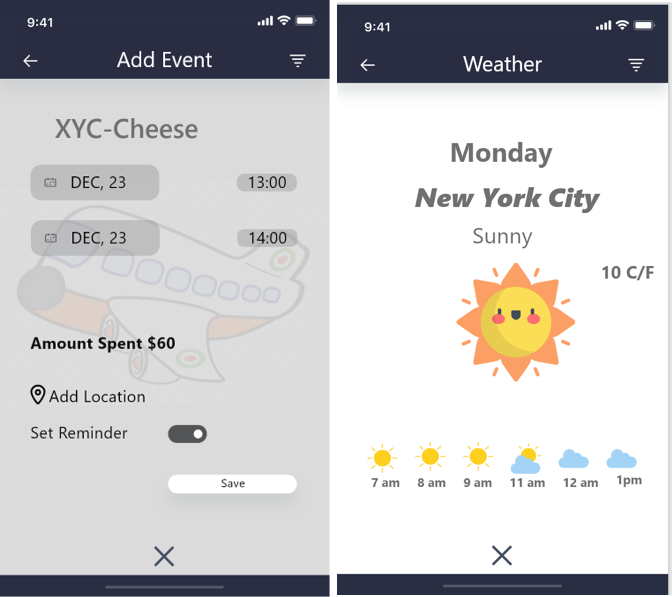Change the 13:00 start time

point(266,182)
